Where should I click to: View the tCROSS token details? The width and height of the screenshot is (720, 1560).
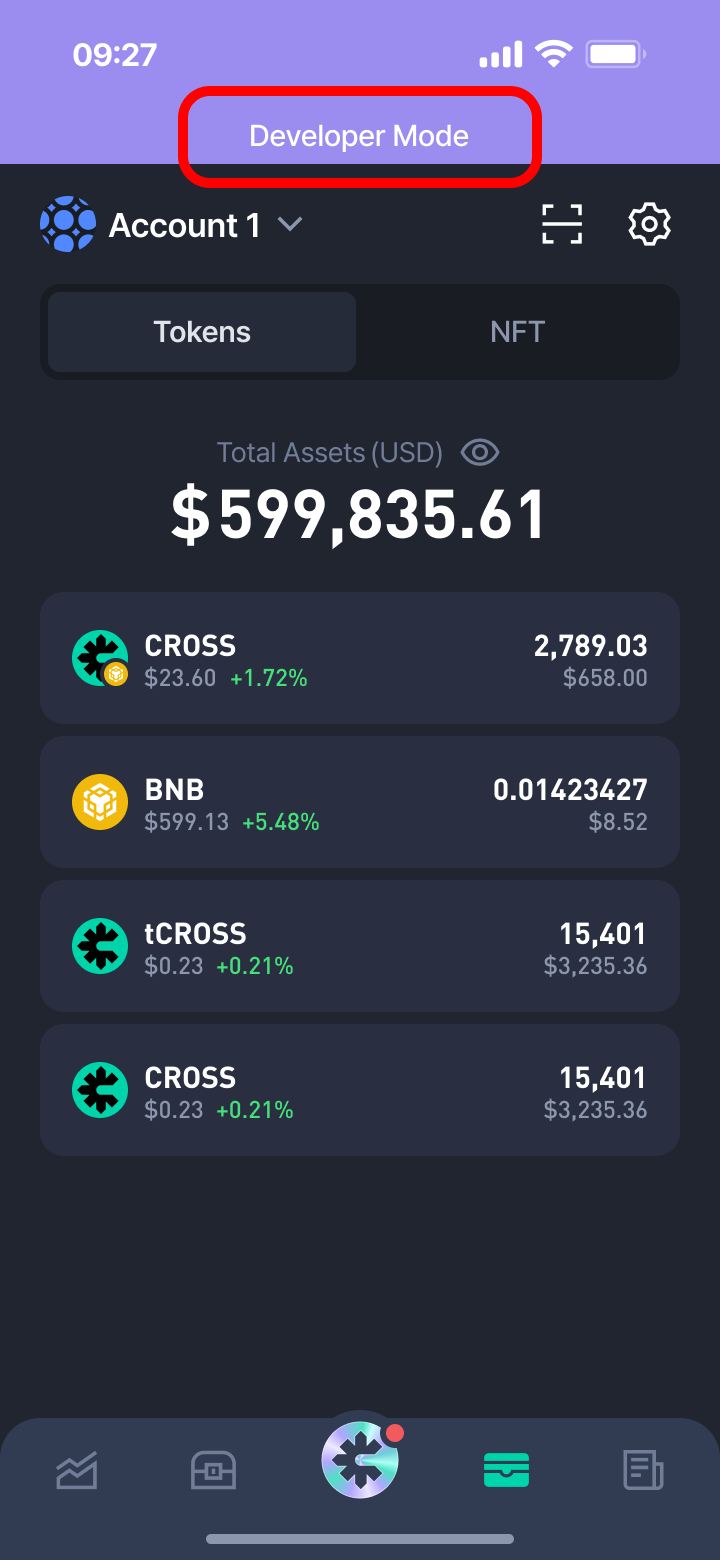tap(360, 946)
